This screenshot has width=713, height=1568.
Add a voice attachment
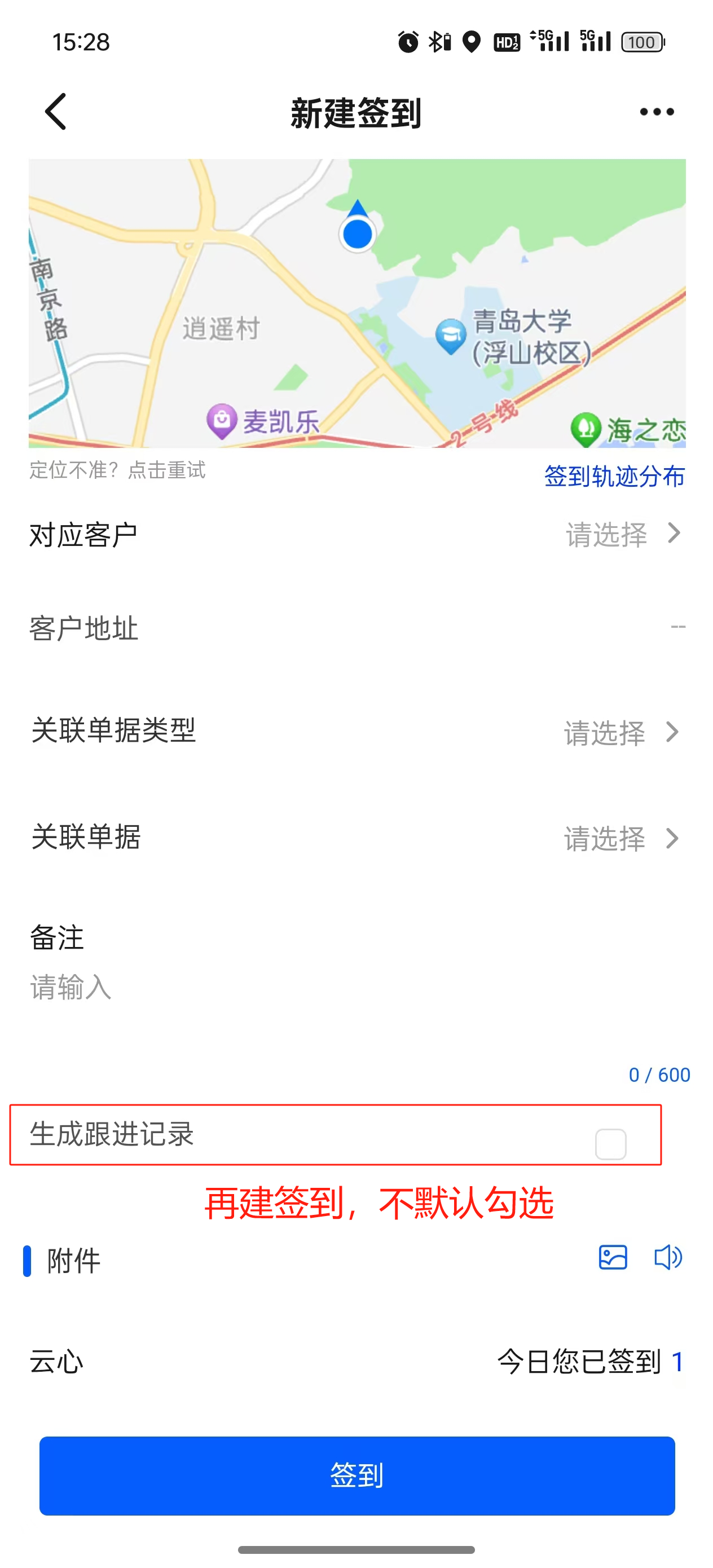coord(668,1258)
